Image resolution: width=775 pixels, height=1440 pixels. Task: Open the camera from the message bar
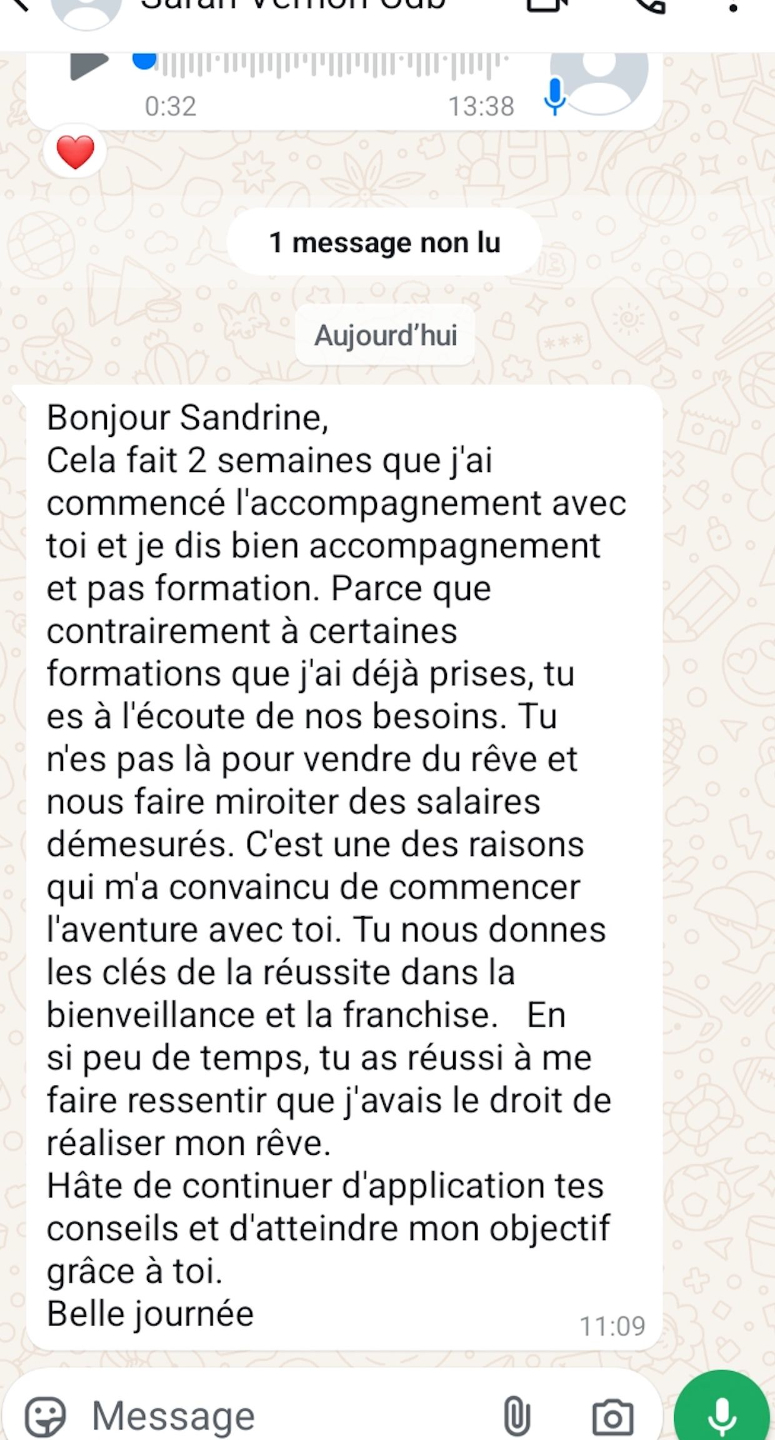(x=612, y=1416)
